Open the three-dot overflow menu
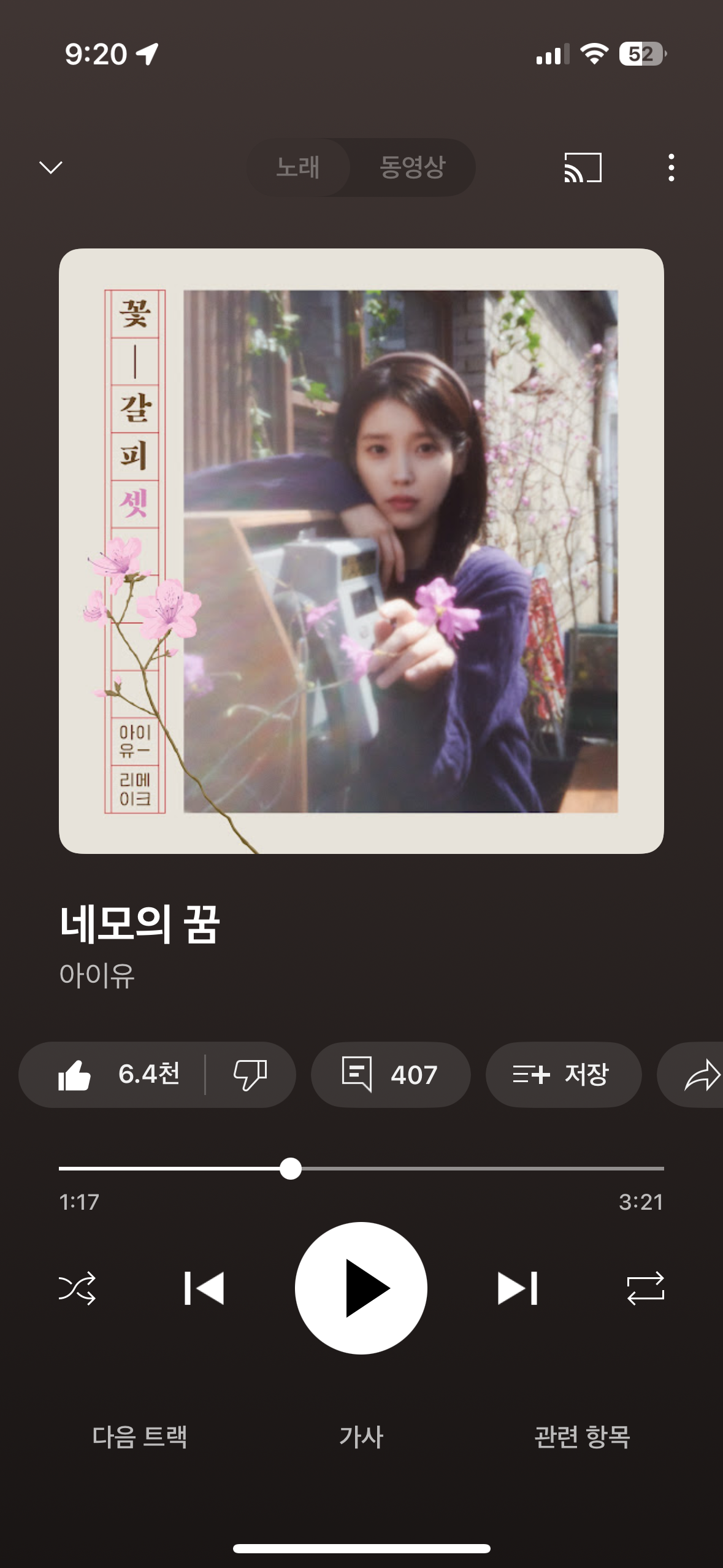 pyautogui.click(x=671, y=167)
